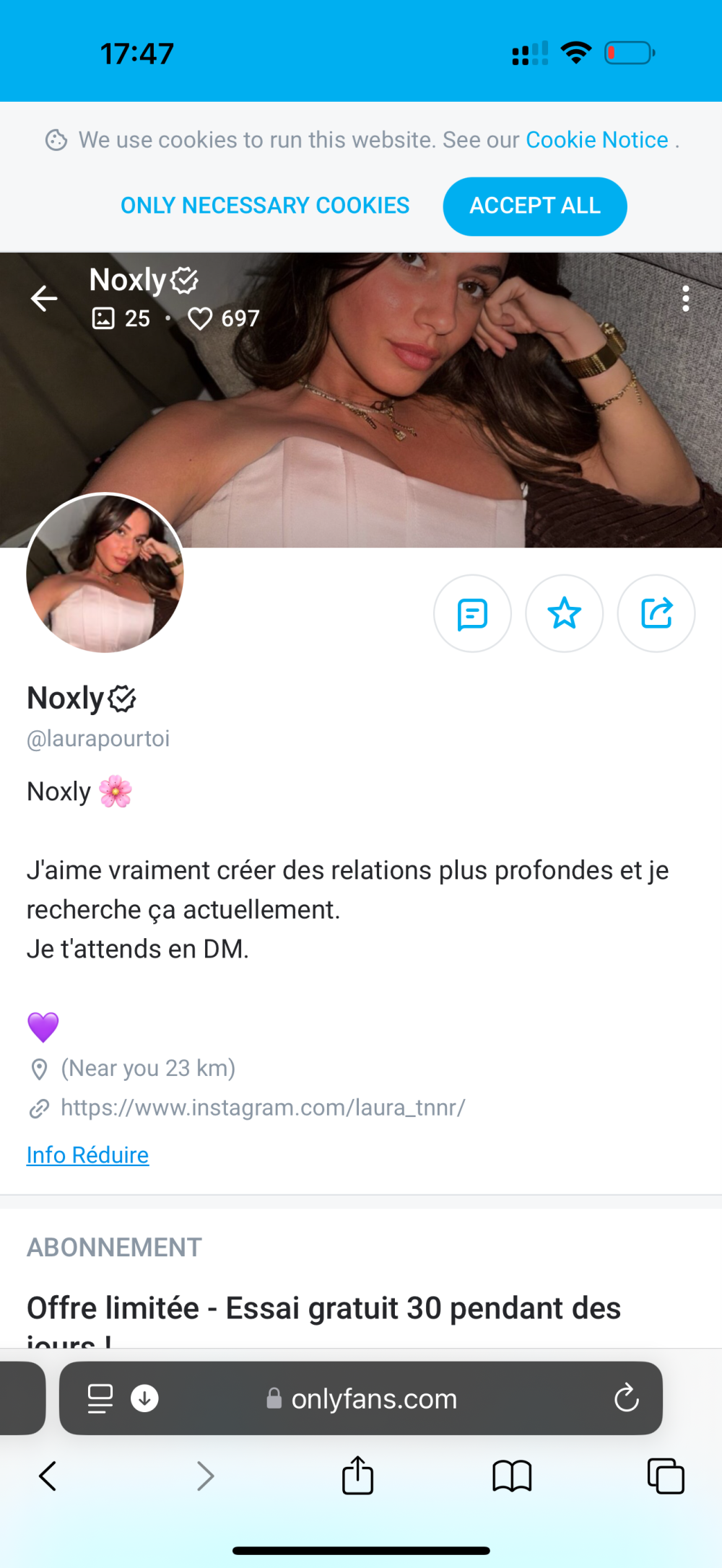This screenshot has width=722, height=1568.
Task: Tap the onlyfans.com address bar
Action: coord(374,1399)
